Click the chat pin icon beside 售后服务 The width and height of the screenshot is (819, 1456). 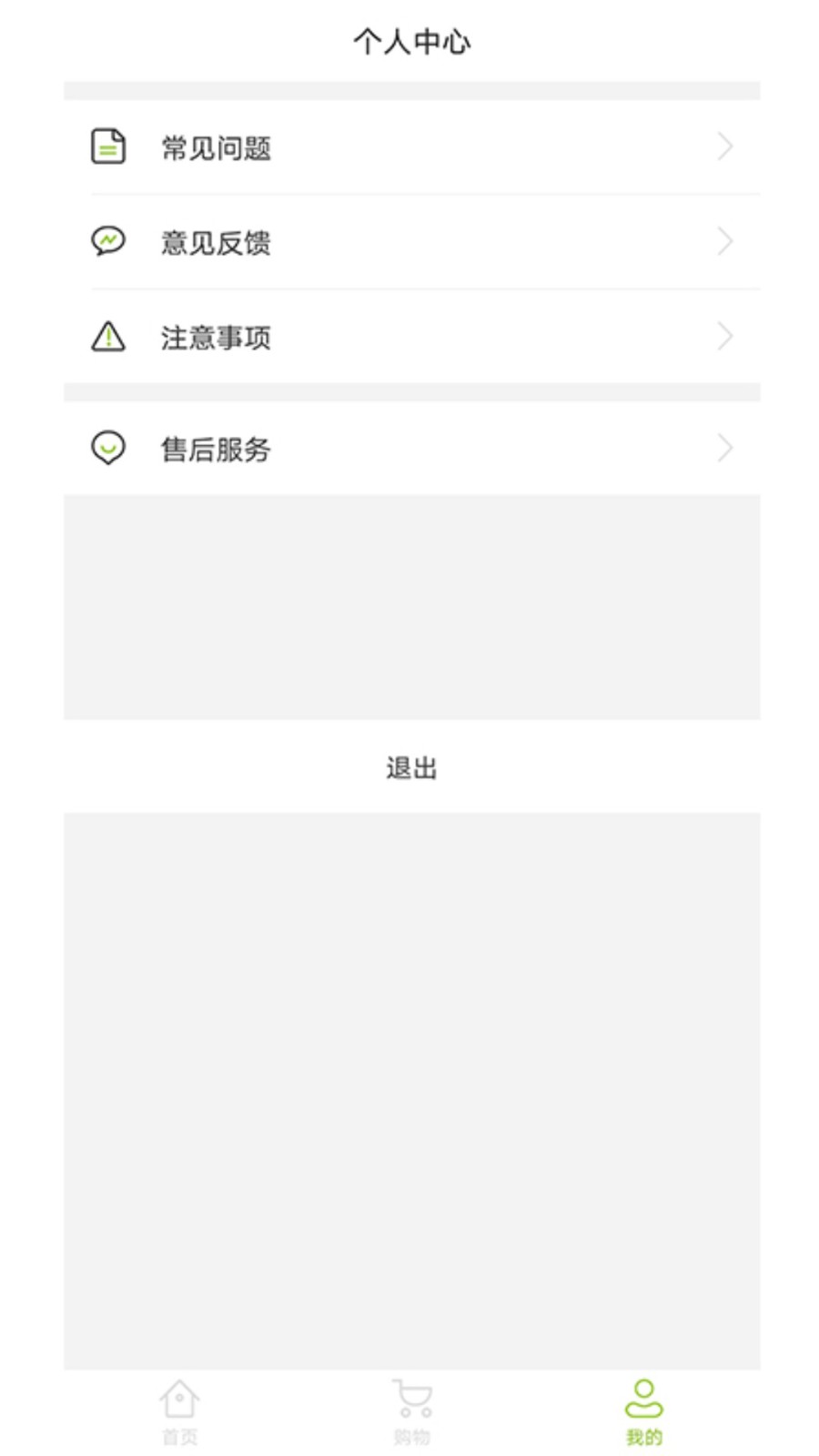point(106,448)
